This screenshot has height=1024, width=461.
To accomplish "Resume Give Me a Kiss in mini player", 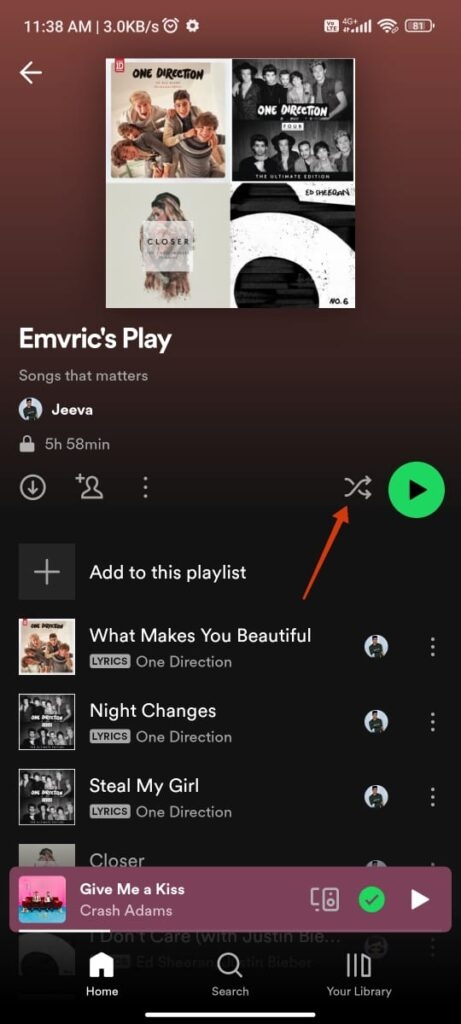I will [419, 899].
